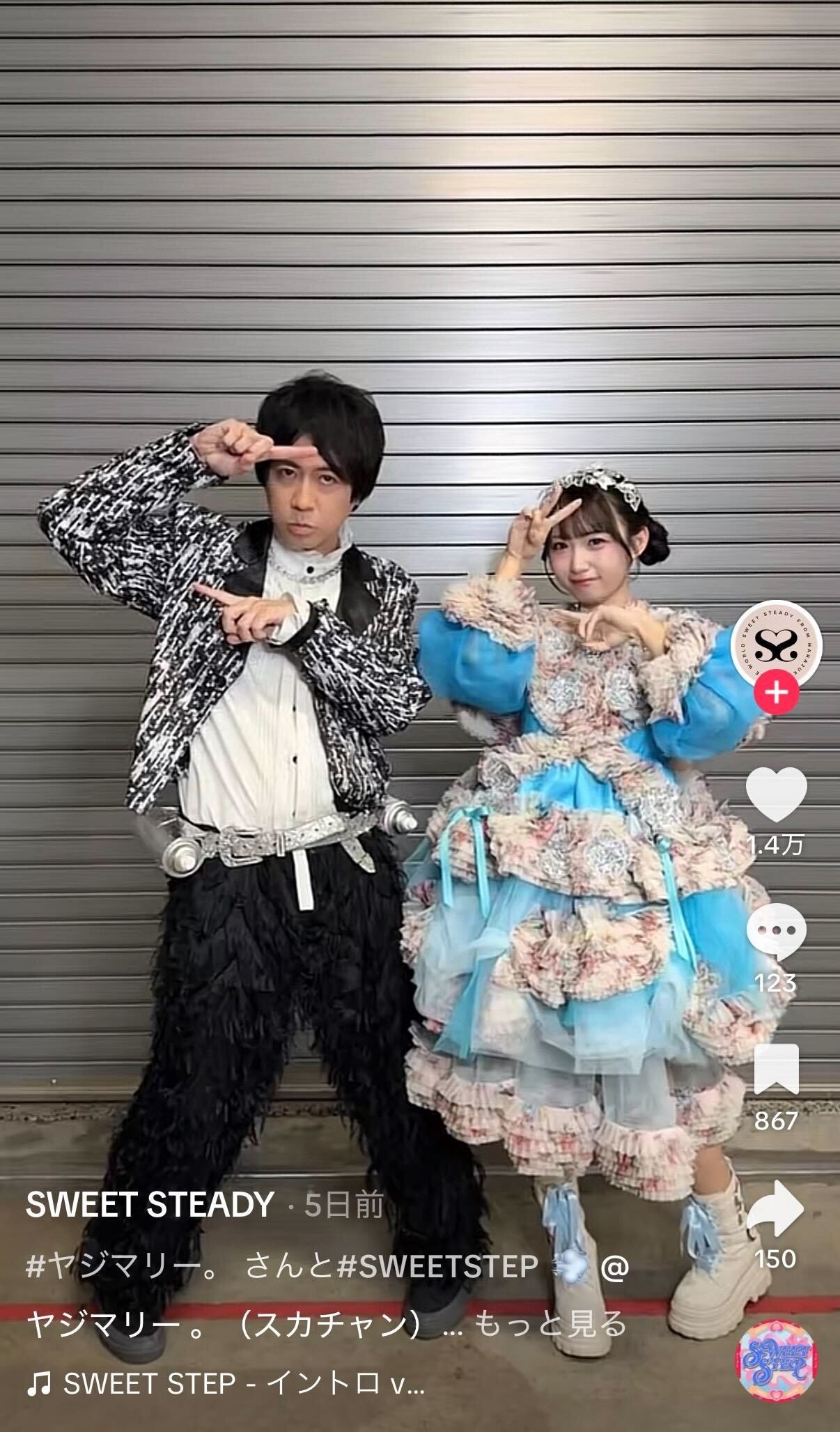The image size is (840, 1432).
Task: Share this video via arrow icon
Action: coord(776,1208)
